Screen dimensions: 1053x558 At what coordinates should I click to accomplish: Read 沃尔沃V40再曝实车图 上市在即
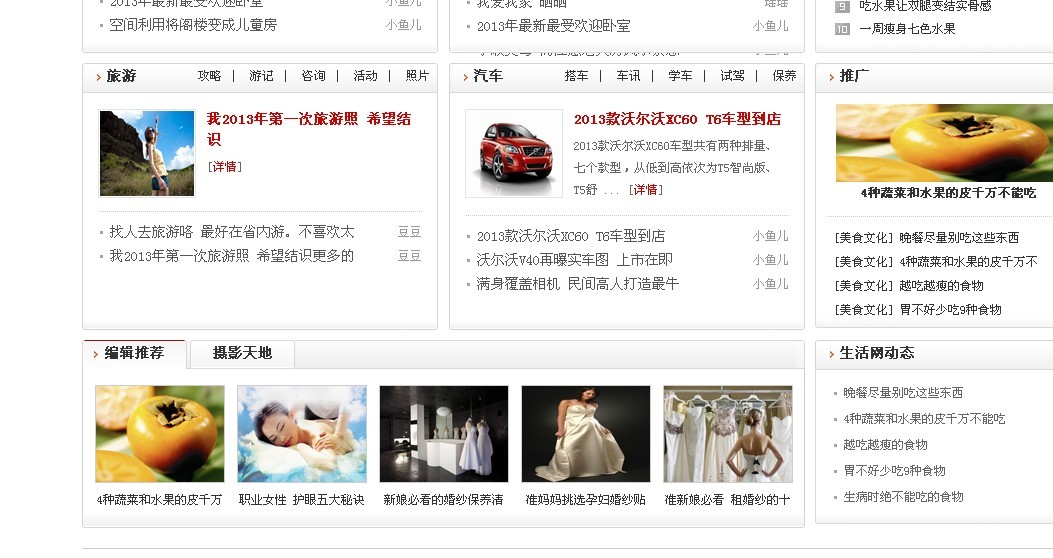click(574, 260)
